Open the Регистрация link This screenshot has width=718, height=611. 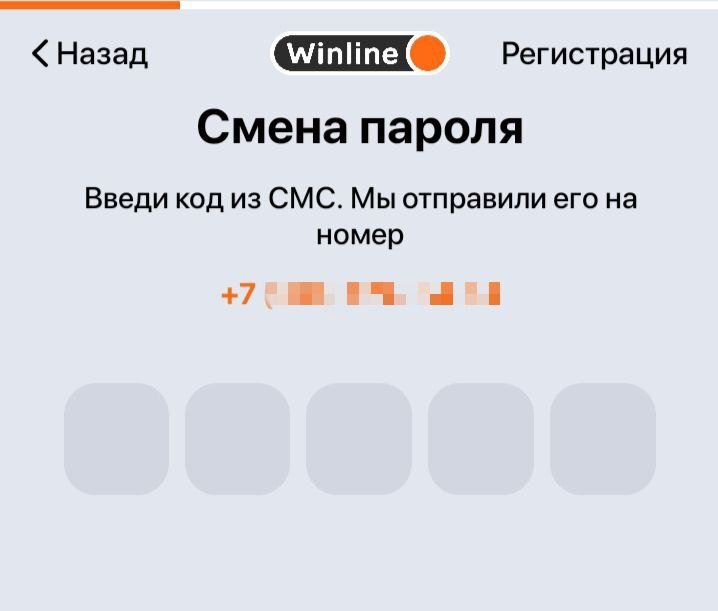pos(594,54)
